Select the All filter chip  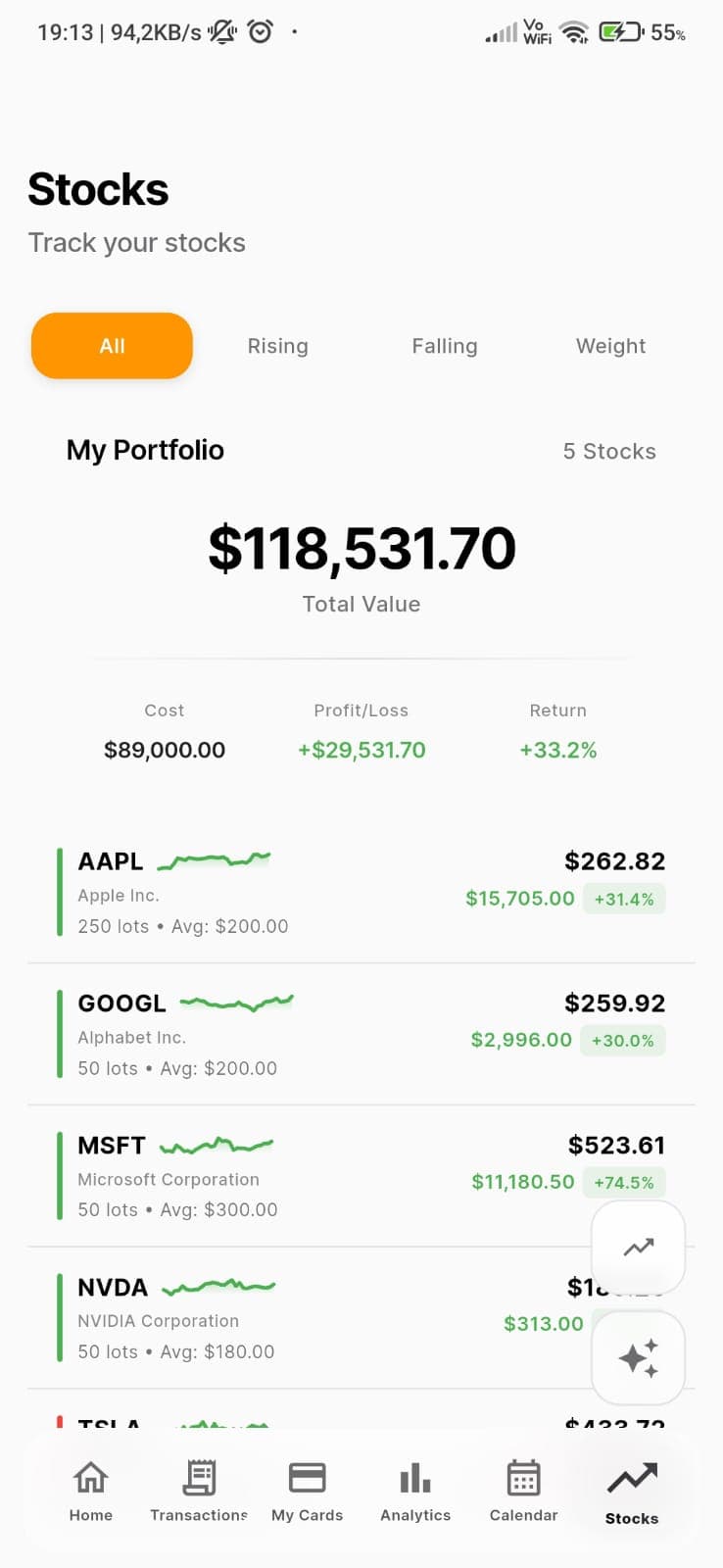pos(112,346)
